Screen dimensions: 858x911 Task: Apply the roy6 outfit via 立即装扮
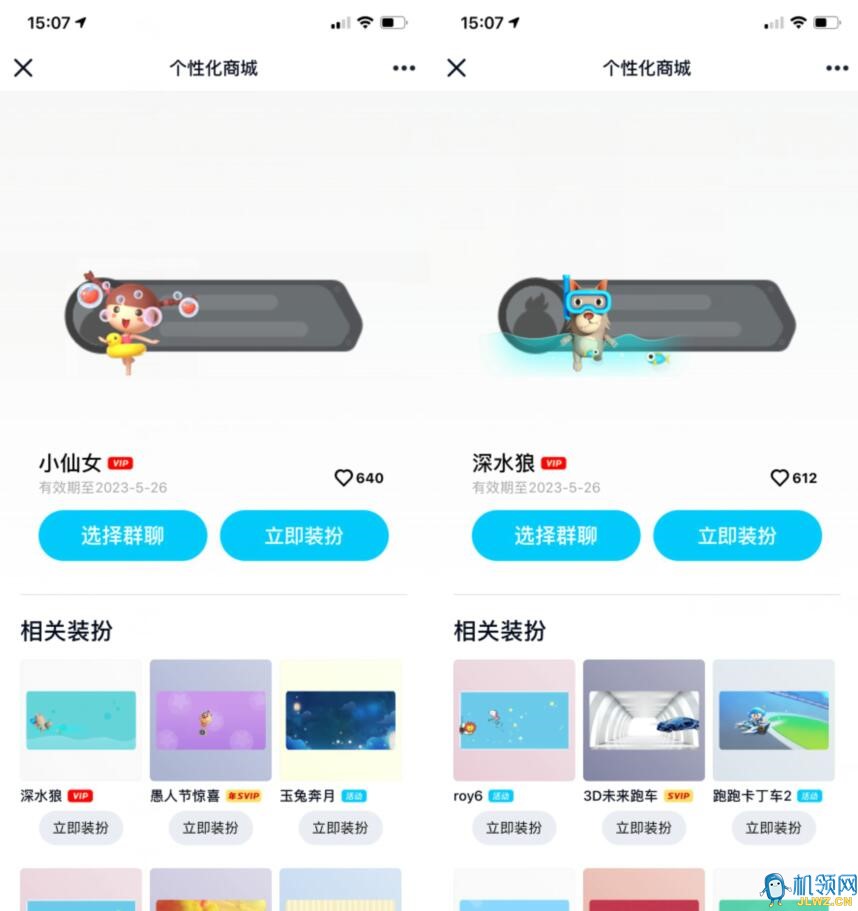[514, 828]
